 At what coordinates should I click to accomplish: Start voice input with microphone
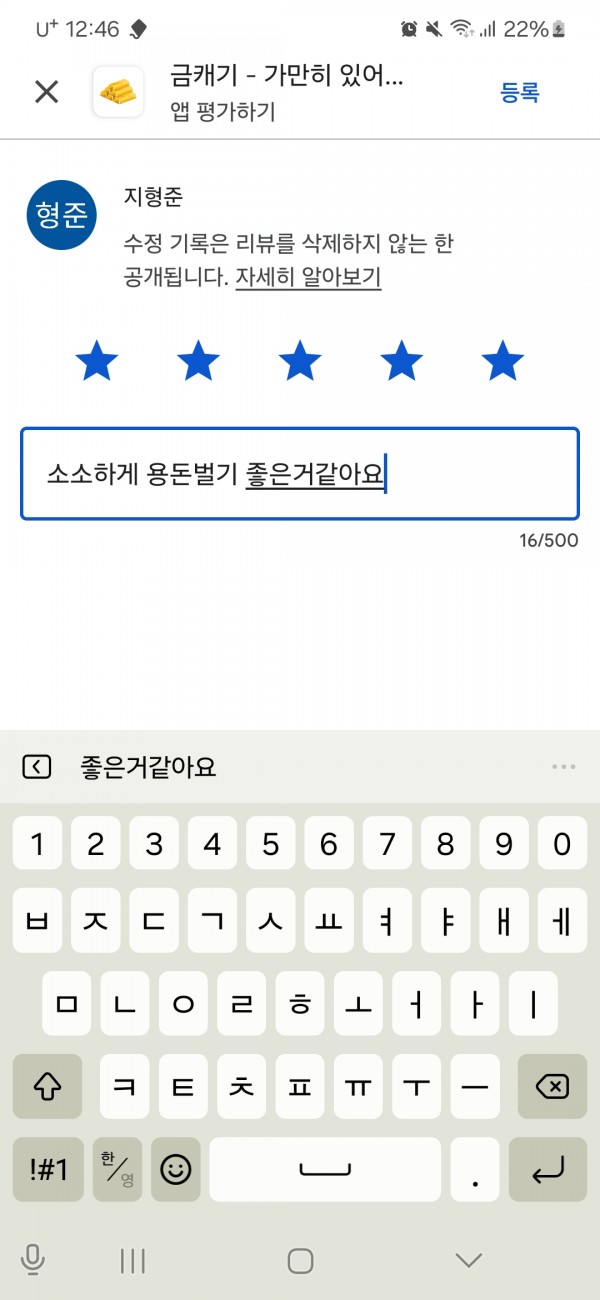click(33, 1260)
